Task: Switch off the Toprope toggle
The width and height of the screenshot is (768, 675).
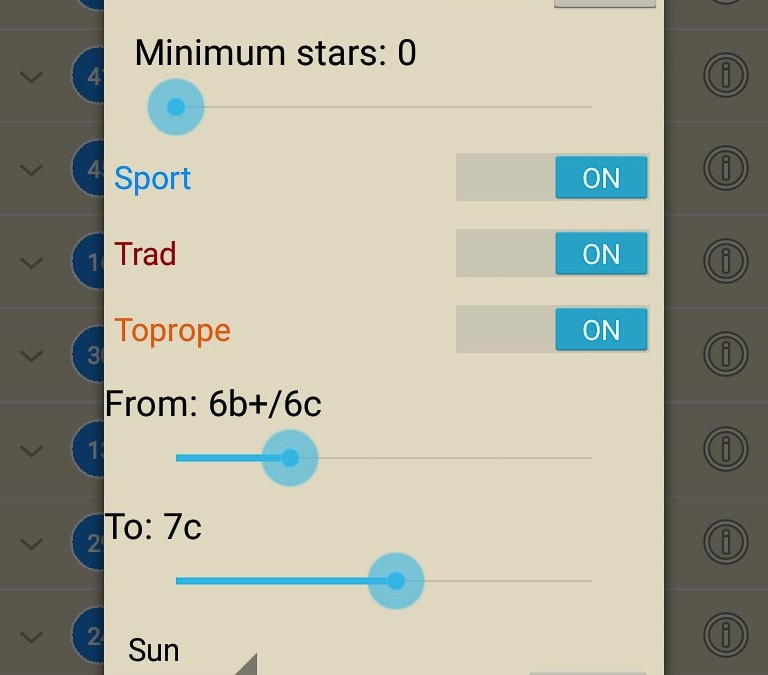Action: click(552, 330)
